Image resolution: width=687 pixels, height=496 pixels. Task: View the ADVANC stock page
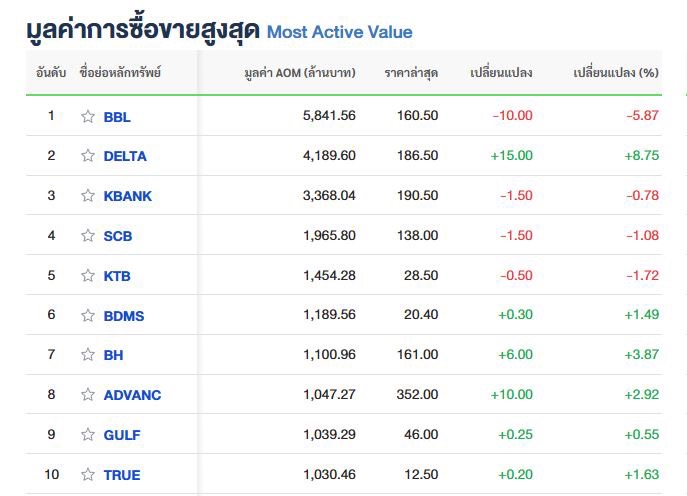[132, 395]
